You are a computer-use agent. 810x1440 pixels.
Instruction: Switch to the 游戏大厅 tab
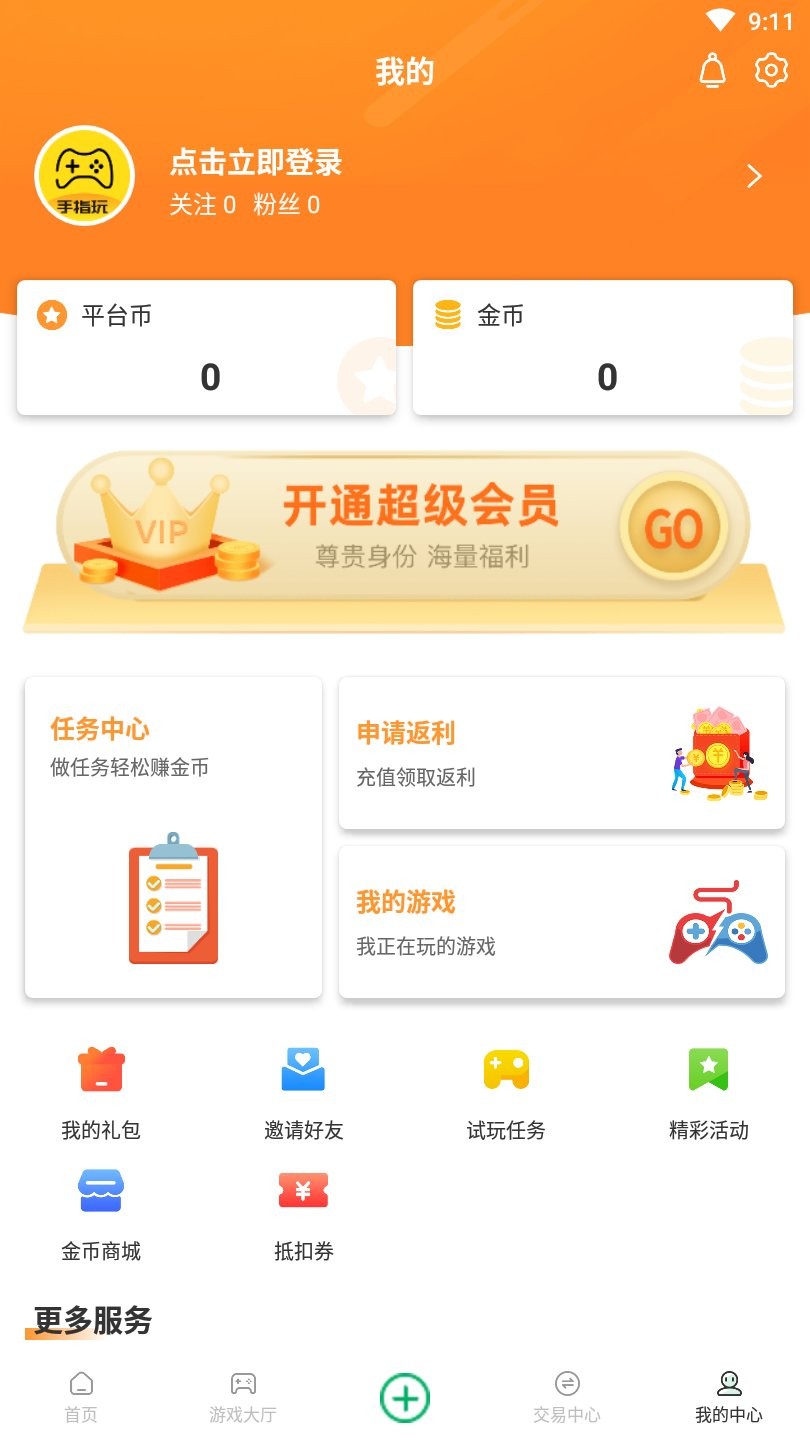click(x=242, y=1398)
